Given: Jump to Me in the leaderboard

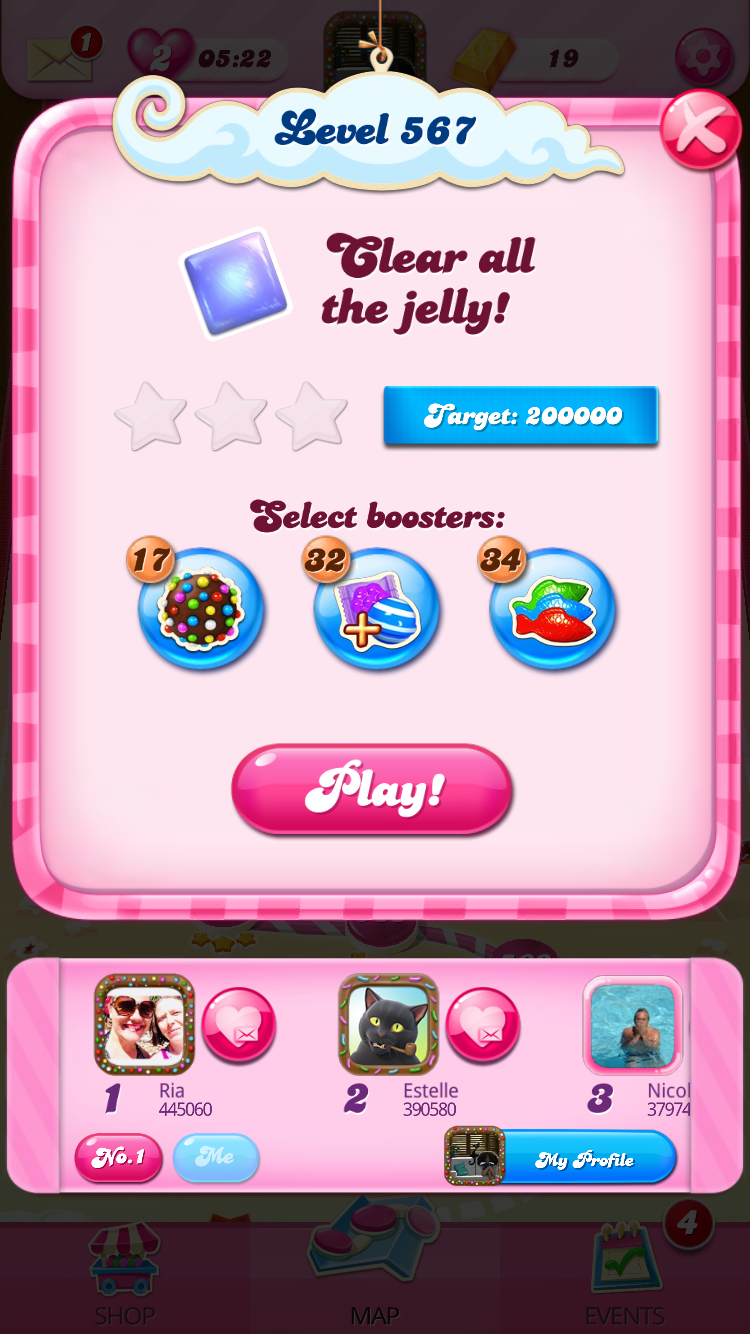Looking at the screenshot, I should [x=216, y=1158].
